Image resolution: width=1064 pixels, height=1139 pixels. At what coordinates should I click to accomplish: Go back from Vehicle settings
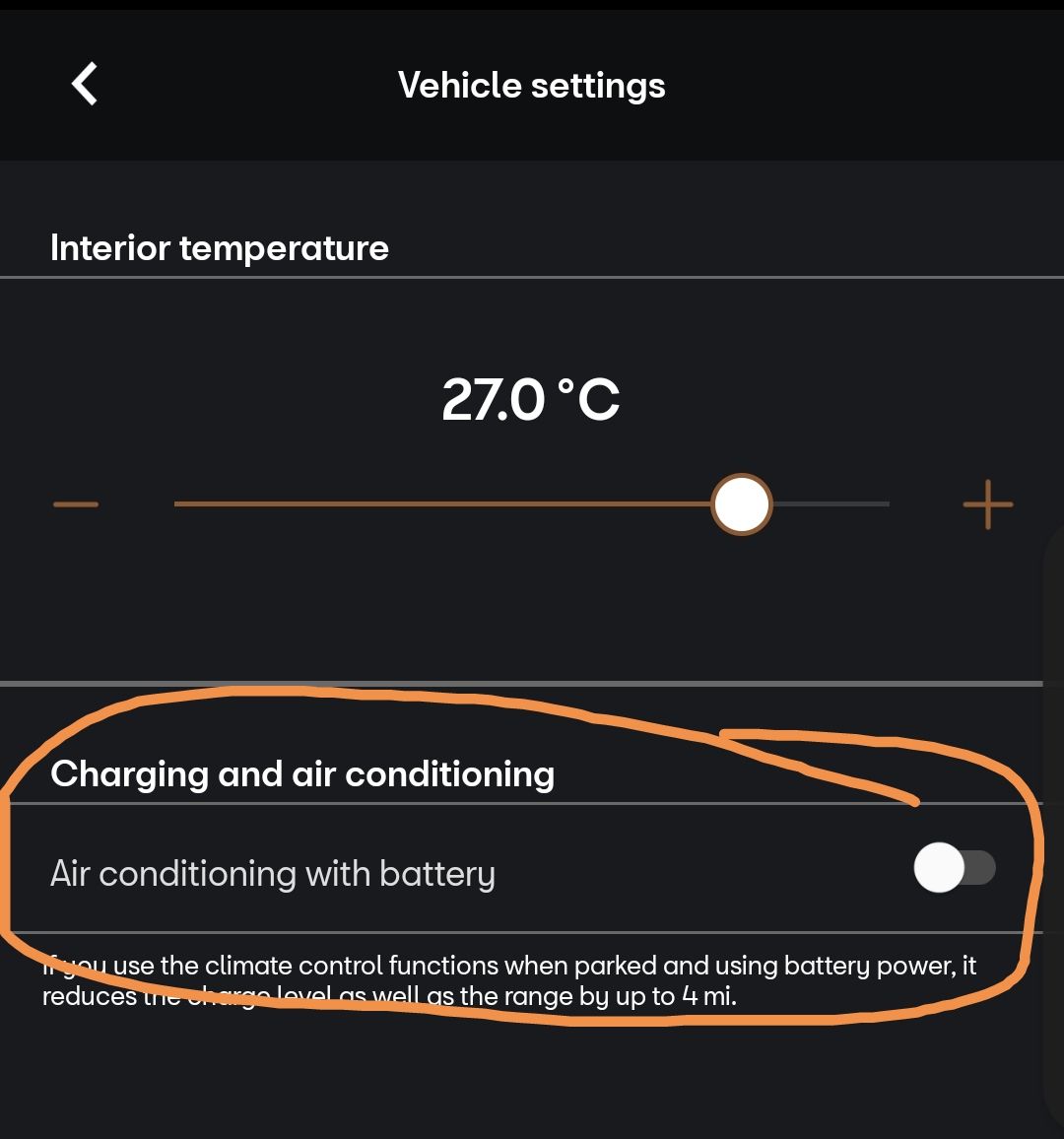tap(85, 84)
